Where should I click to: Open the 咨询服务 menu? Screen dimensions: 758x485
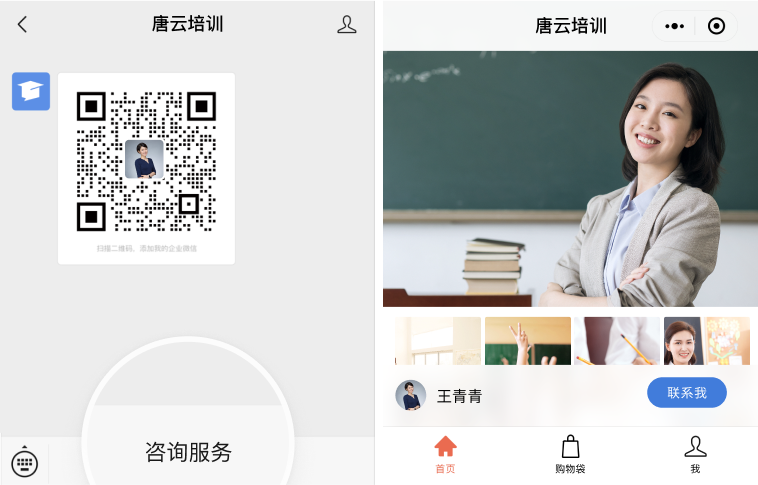[188, 452]
